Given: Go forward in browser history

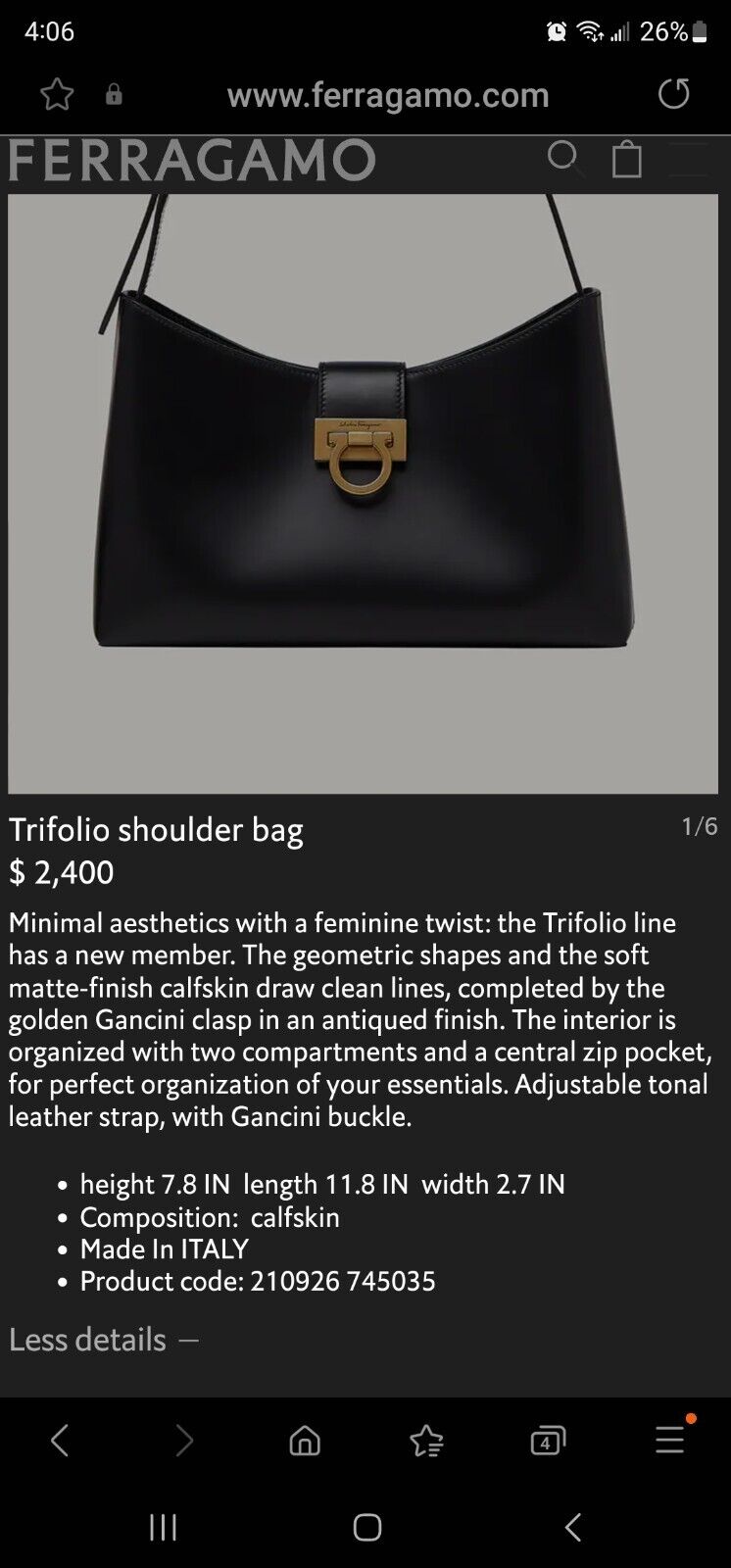Looking at the screenshot, I should (x=183, y=1441).
